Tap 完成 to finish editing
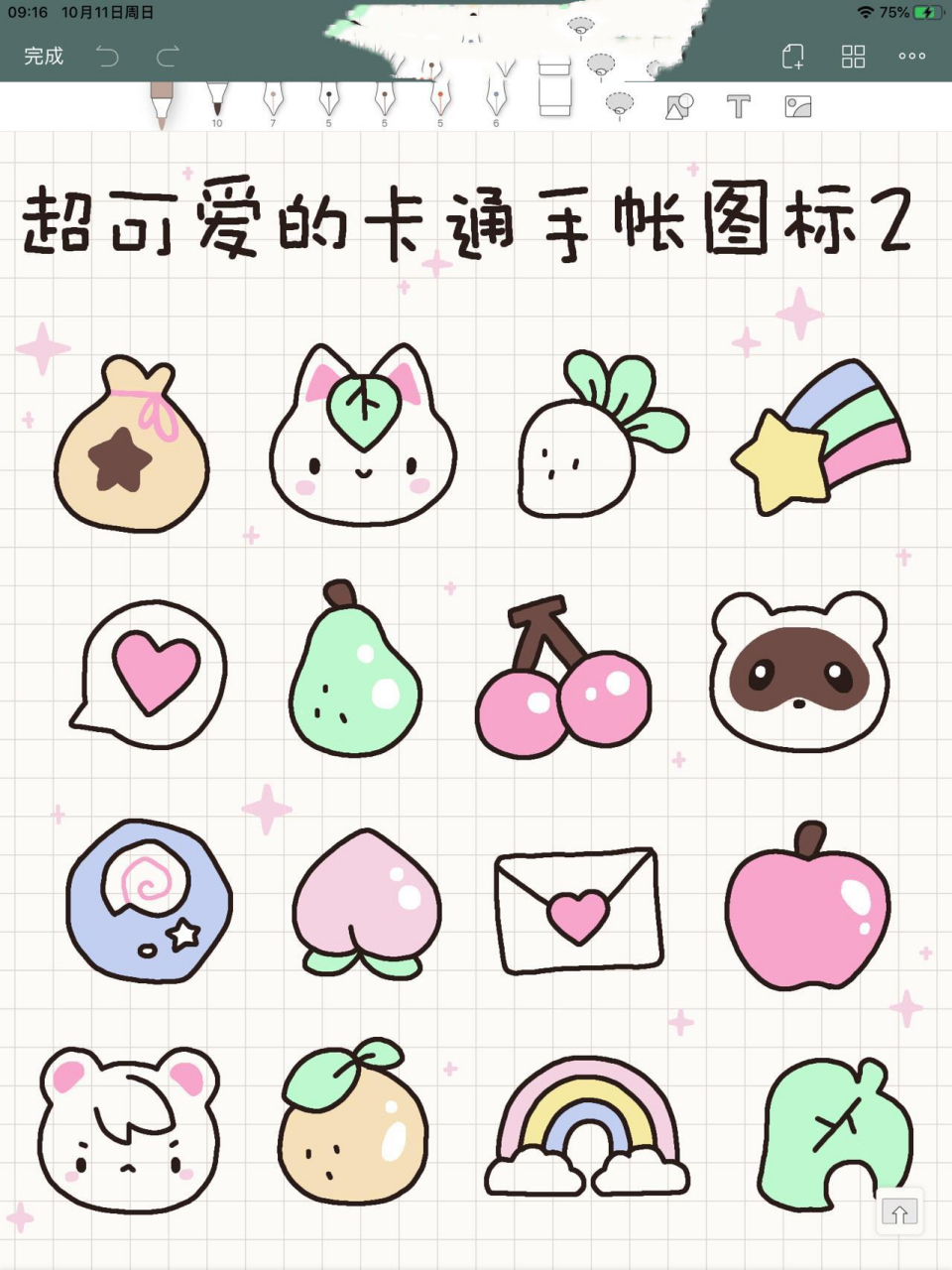This screenshot has height=1270, width=952. coord(42,58)
